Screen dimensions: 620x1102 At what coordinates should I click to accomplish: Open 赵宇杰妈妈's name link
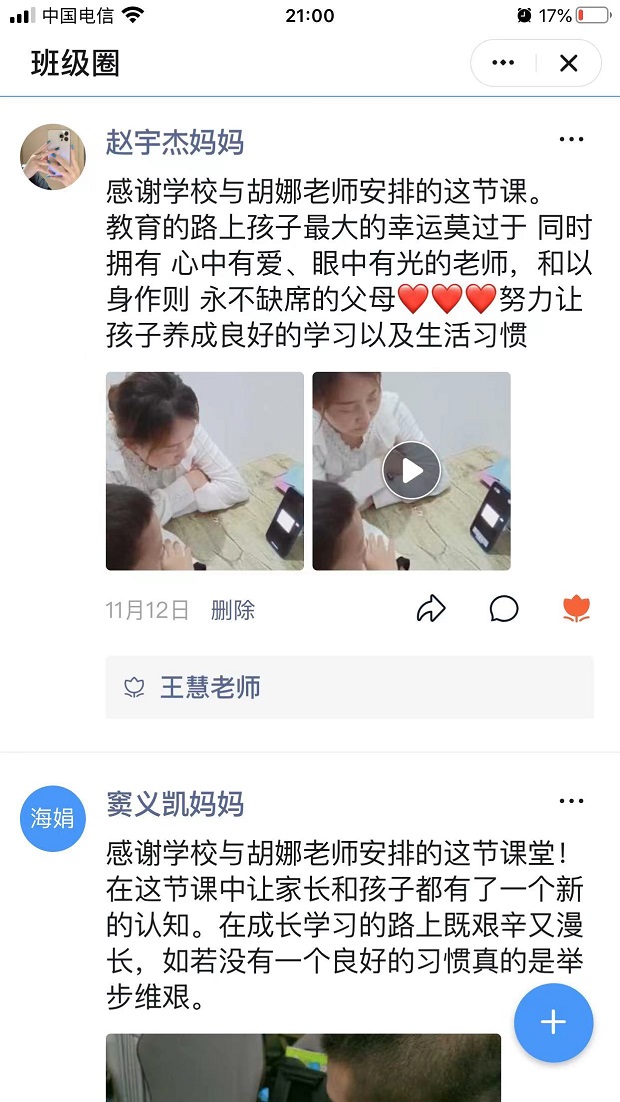pyautogui.click(x=175, y=142)
